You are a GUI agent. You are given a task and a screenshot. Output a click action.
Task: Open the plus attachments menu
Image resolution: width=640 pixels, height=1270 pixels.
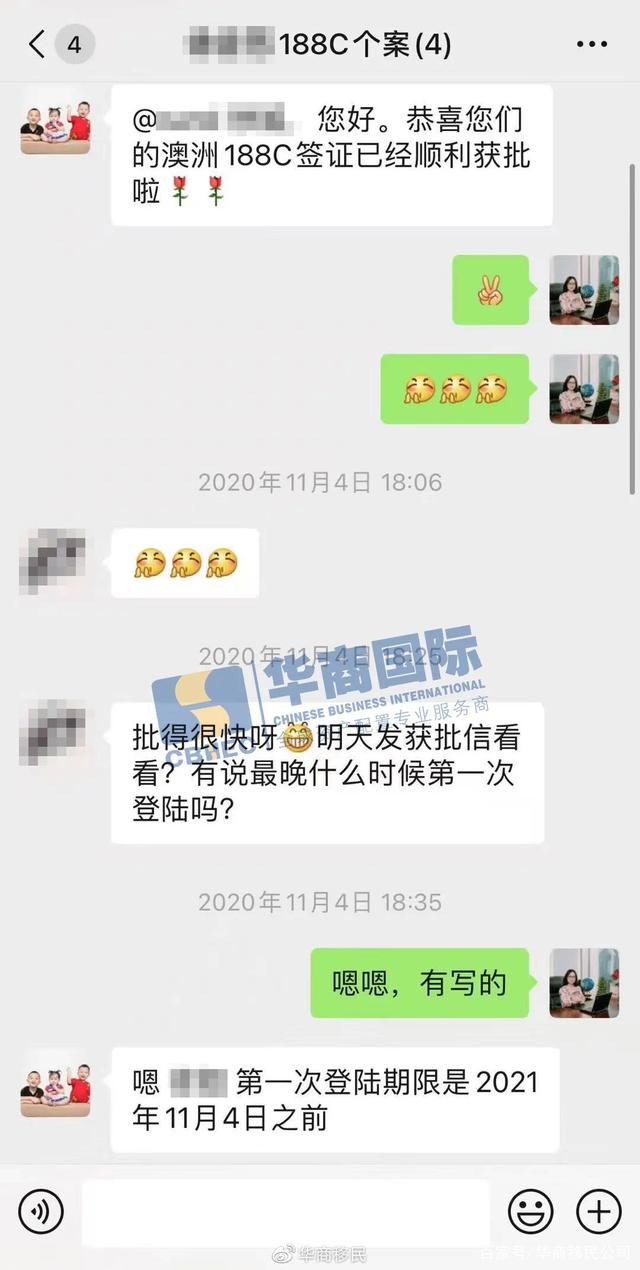click(x=598, y=1212)
